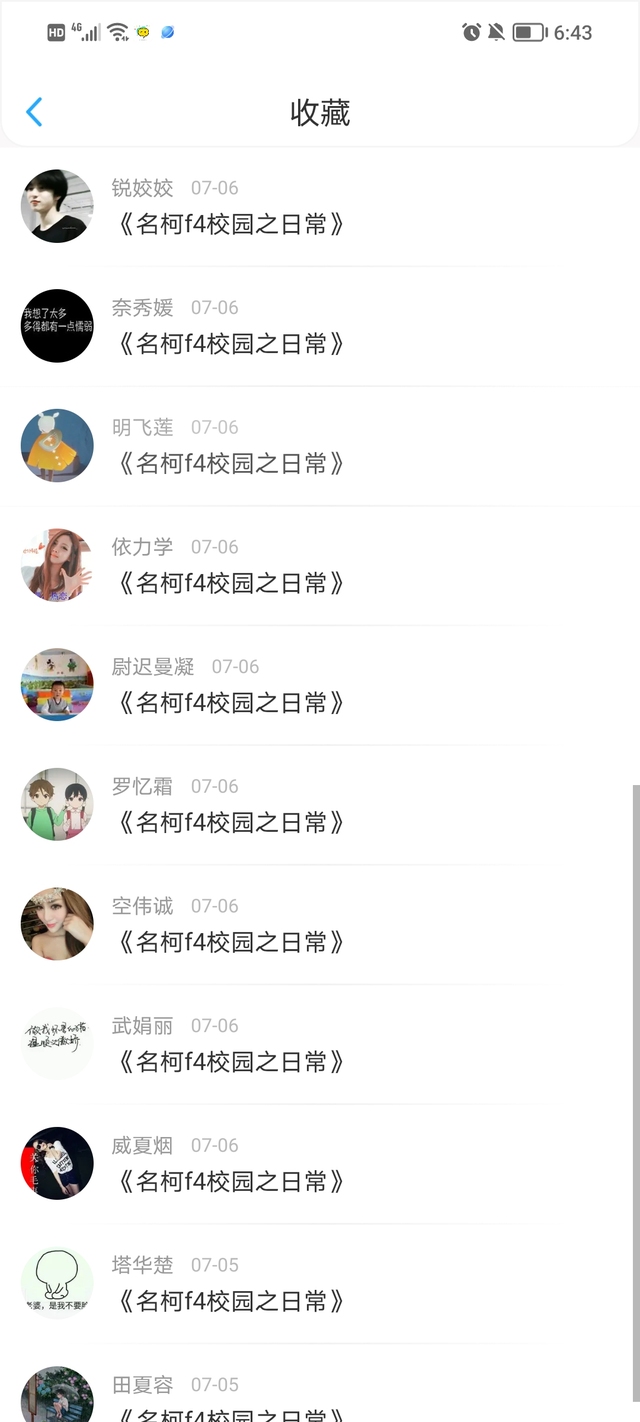Open 奈秀媛's collected item
The height and width of the screenshot is (1422, 640).
(231, 344)
